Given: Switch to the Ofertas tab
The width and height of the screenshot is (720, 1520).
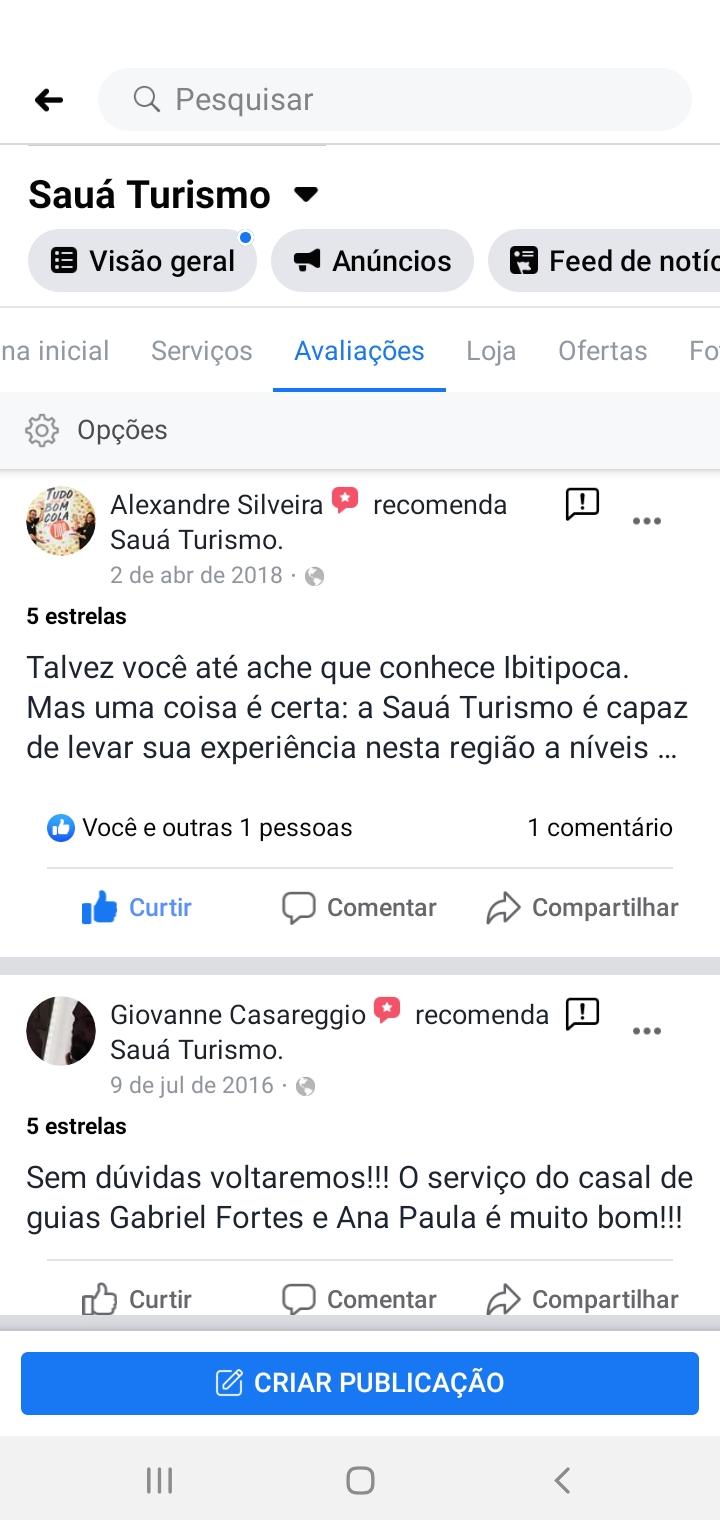Looking at the screenshot, I should pyautogui.click(x=602, y=351).
